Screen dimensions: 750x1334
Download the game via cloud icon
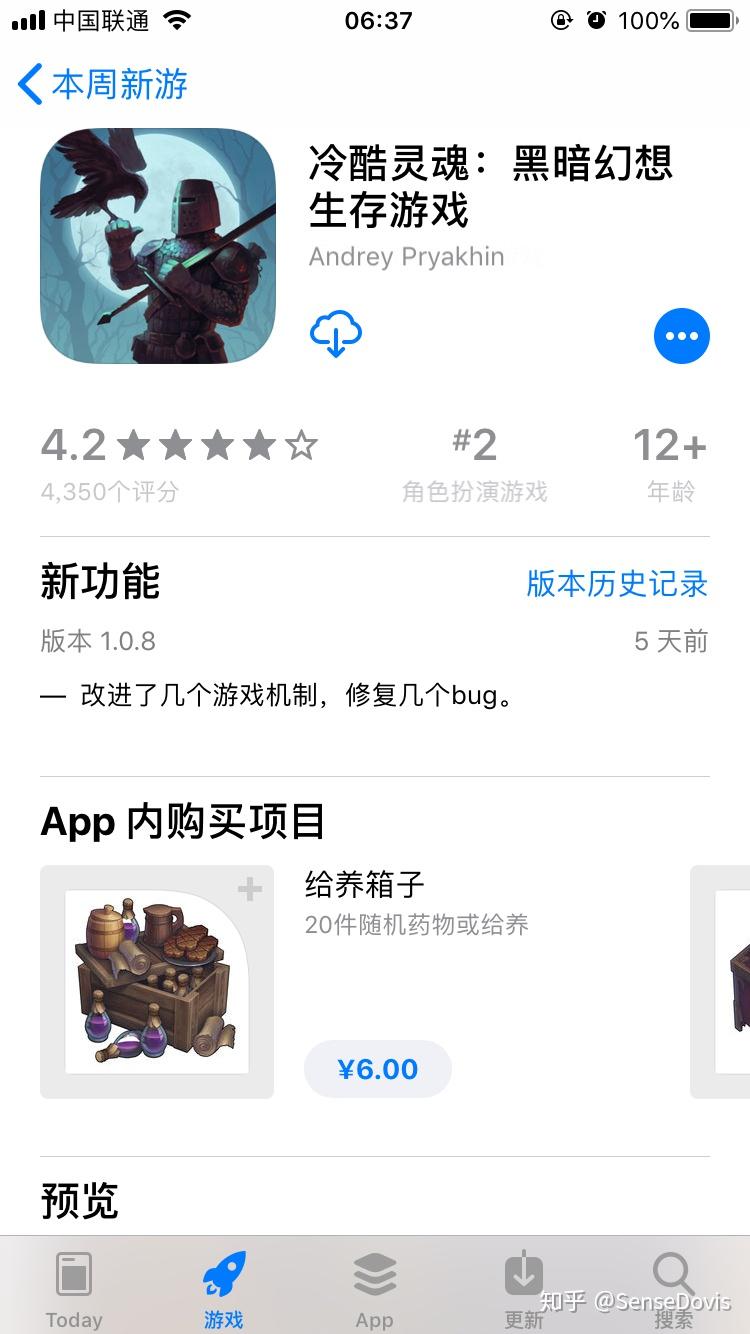(336, 335)
